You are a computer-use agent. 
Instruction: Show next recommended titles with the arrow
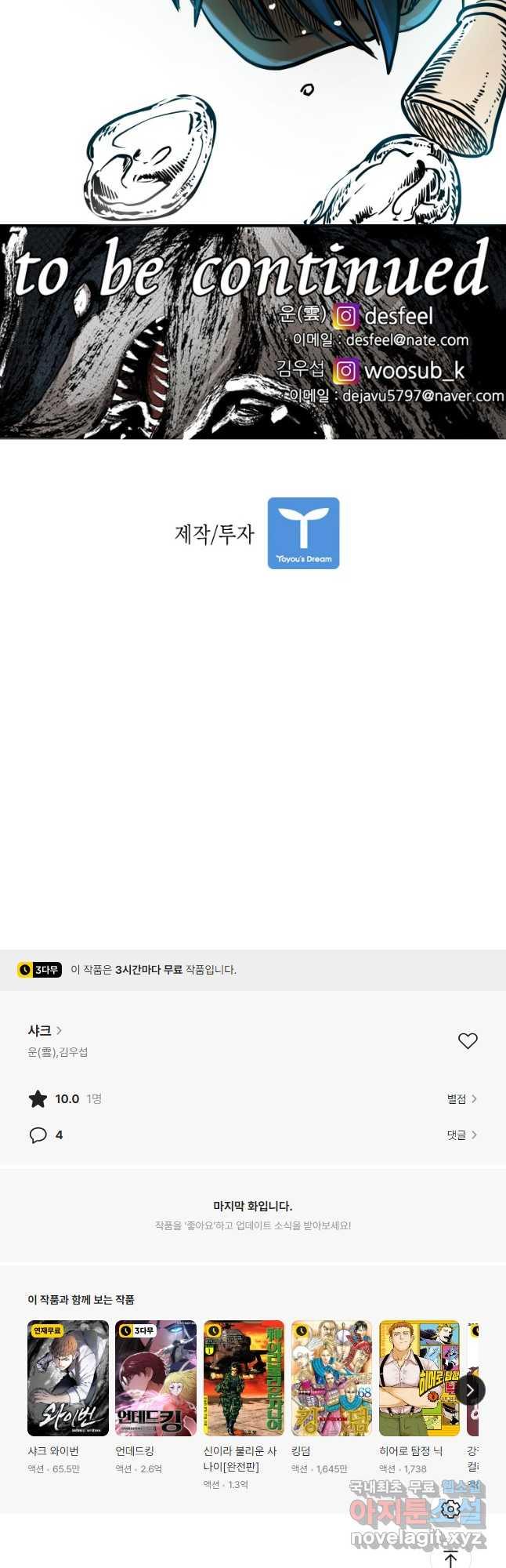coord(471,1391)
